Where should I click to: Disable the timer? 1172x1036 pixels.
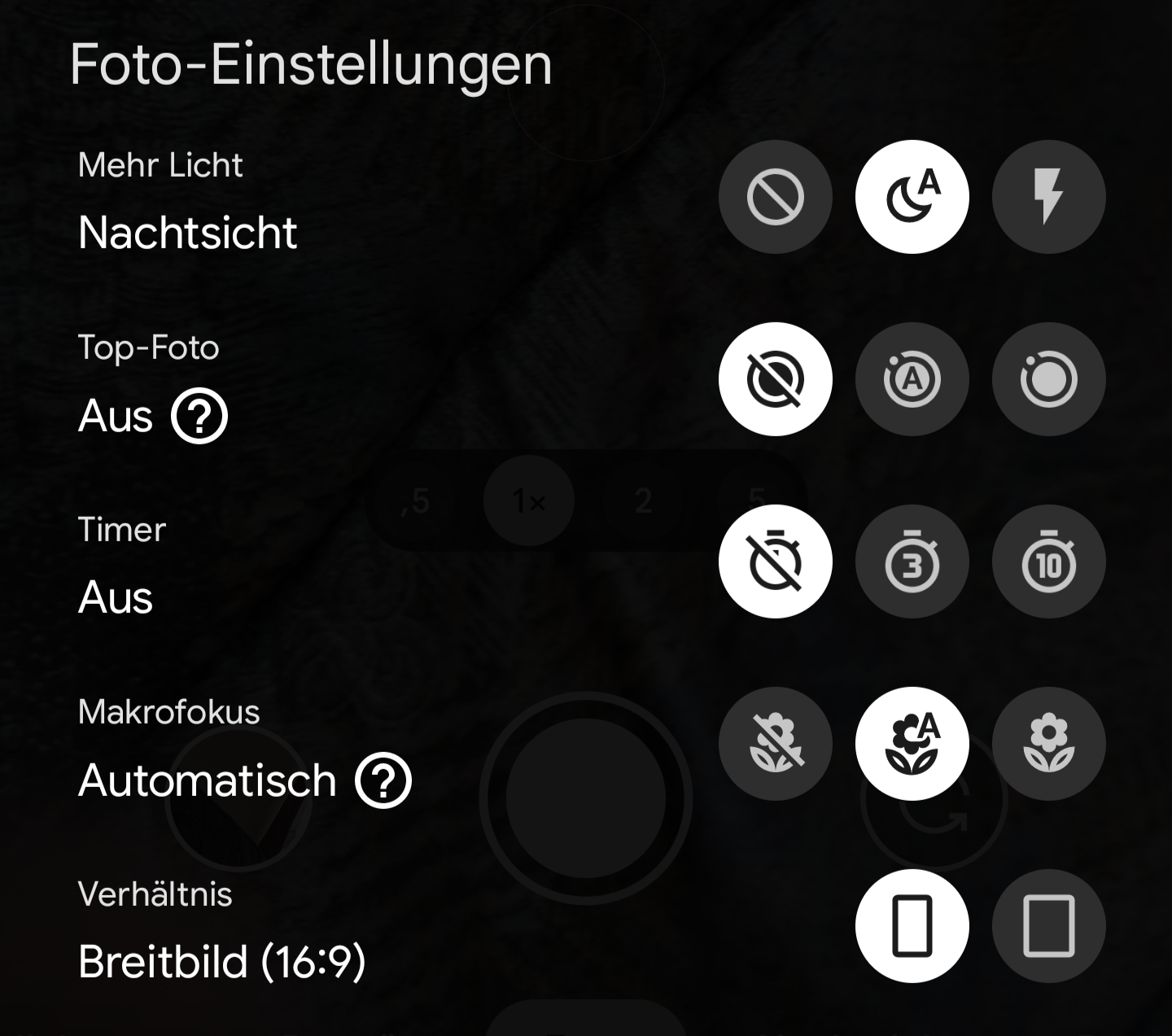[775, 562]
